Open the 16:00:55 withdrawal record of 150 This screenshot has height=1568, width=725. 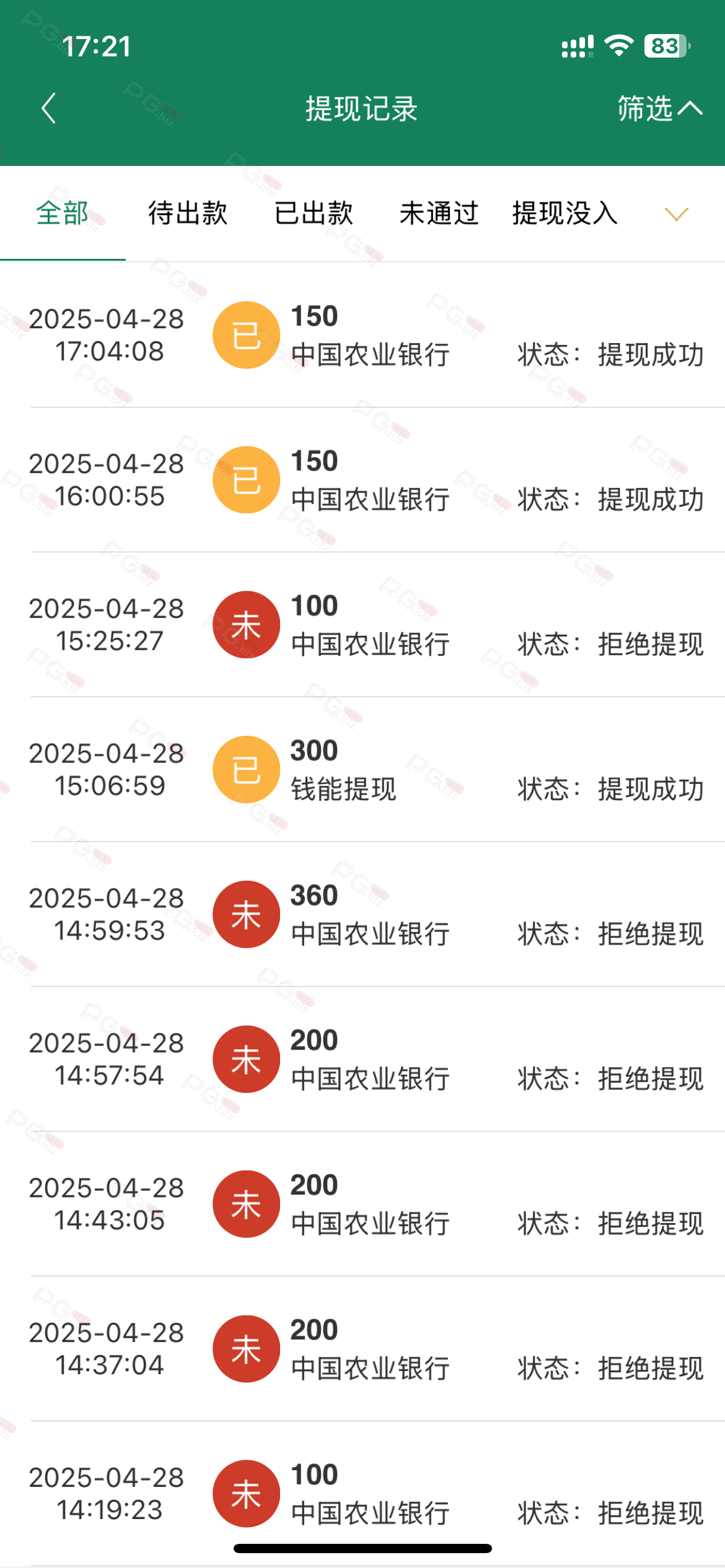(362, 480)
